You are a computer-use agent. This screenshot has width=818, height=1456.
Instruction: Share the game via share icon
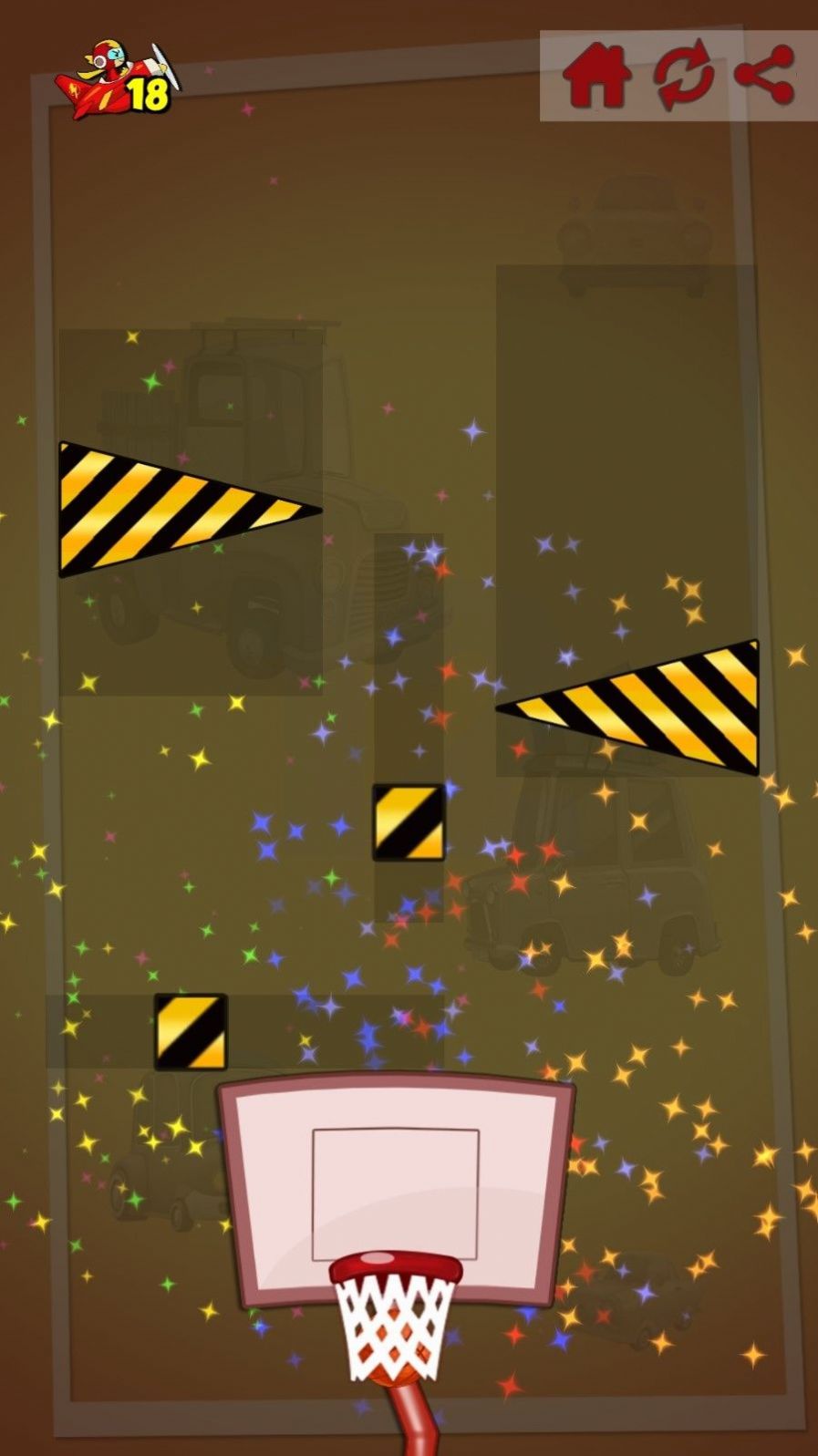pyautogui.click(x=765, y=73)
